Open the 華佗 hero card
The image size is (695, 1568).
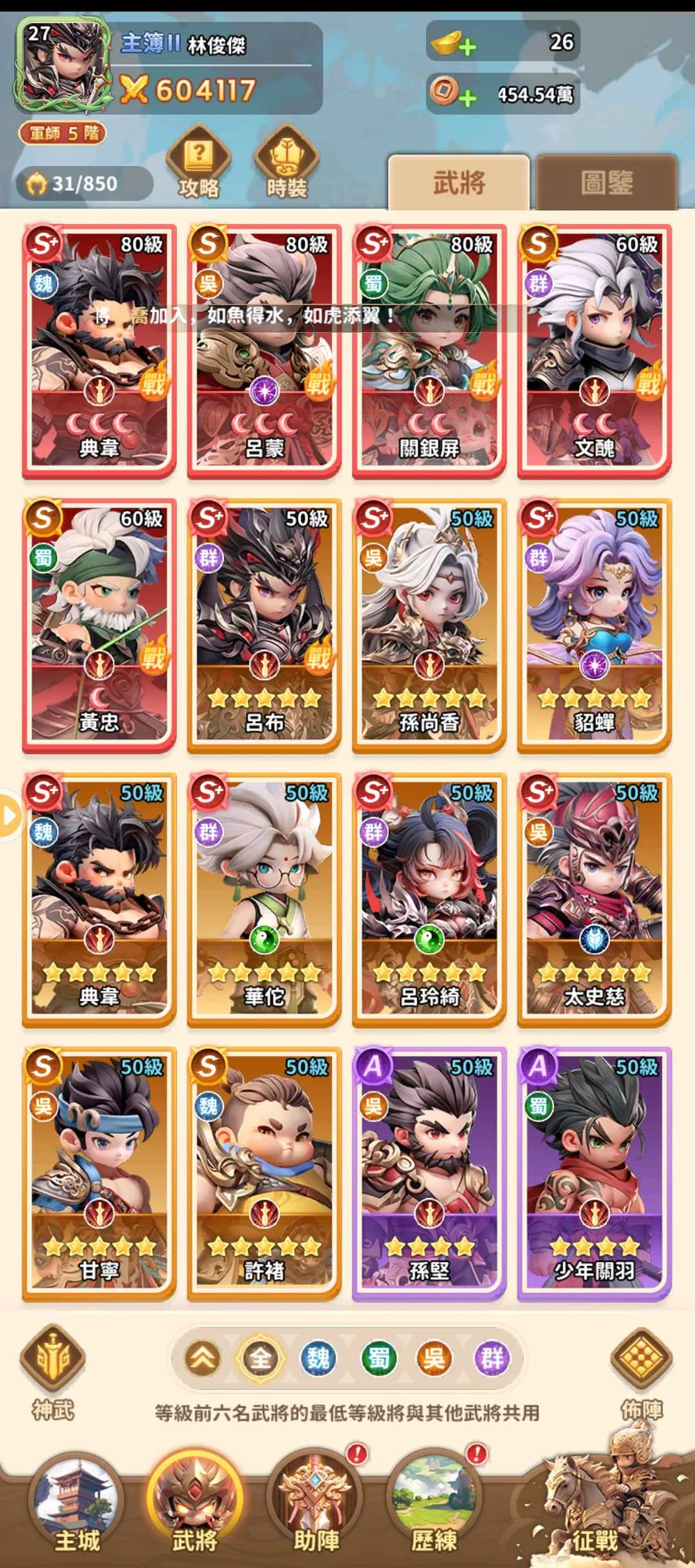tap(264, 900)
